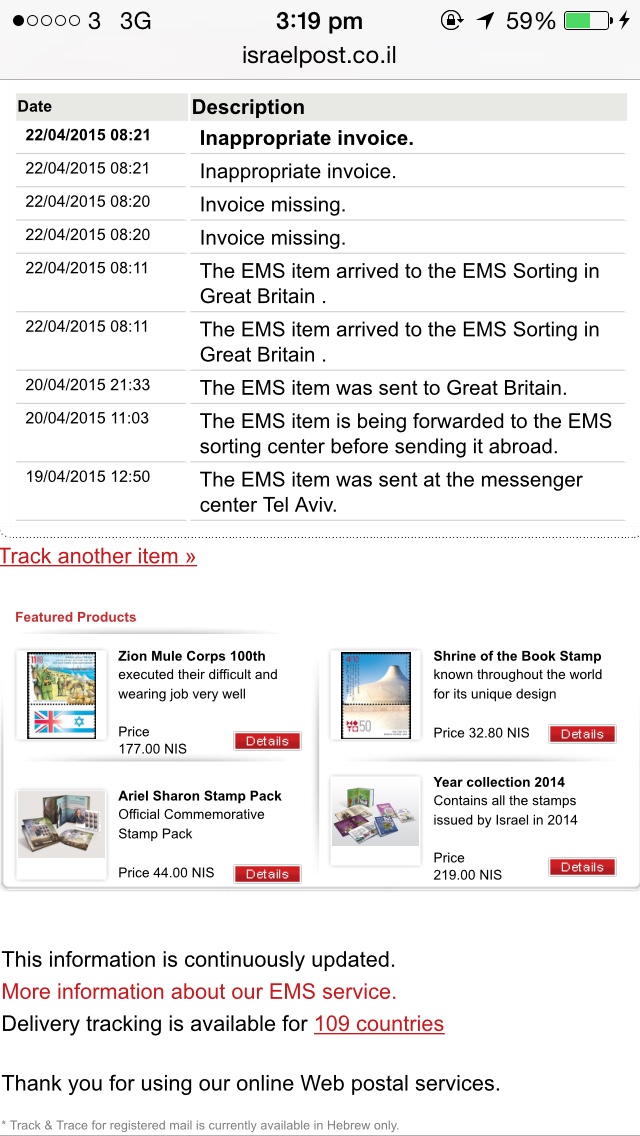Tap the Zion Mule Corps stamp image

(62, 695)
